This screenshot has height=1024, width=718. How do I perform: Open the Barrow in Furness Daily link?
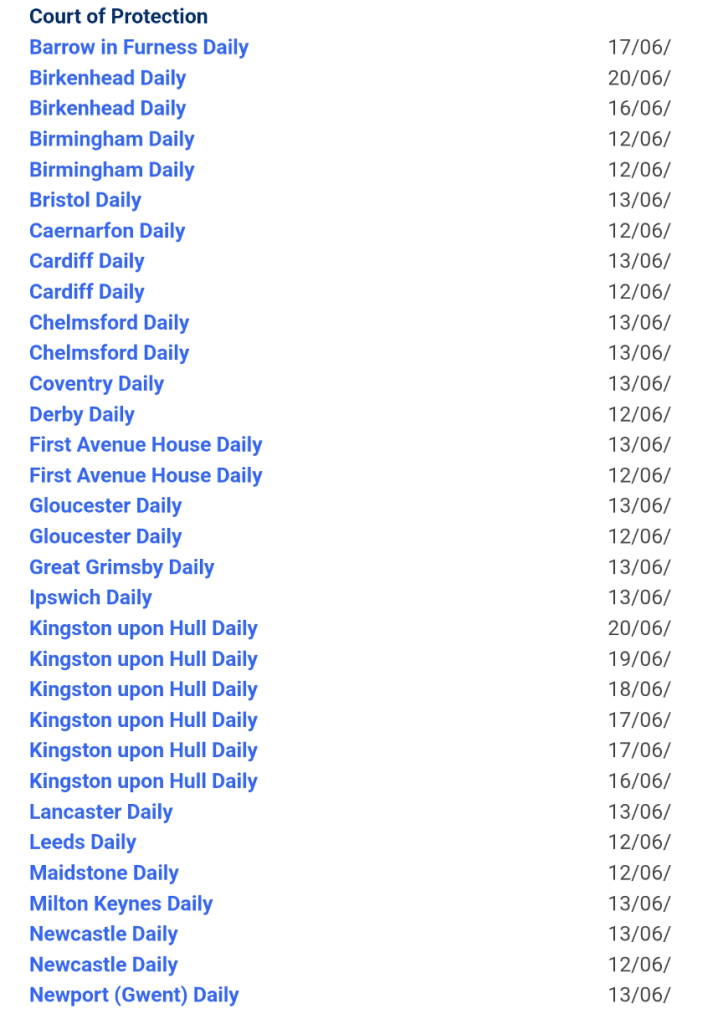138,47
